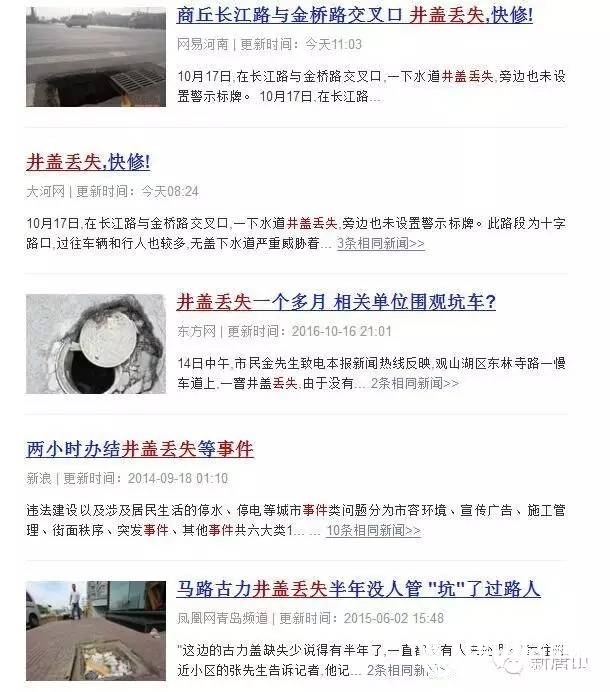The height and width of the screenshot is (692, 610).
Task: Open the article 马路古力井盖丢失半年没人管
Action: click(x=358, y=589)
